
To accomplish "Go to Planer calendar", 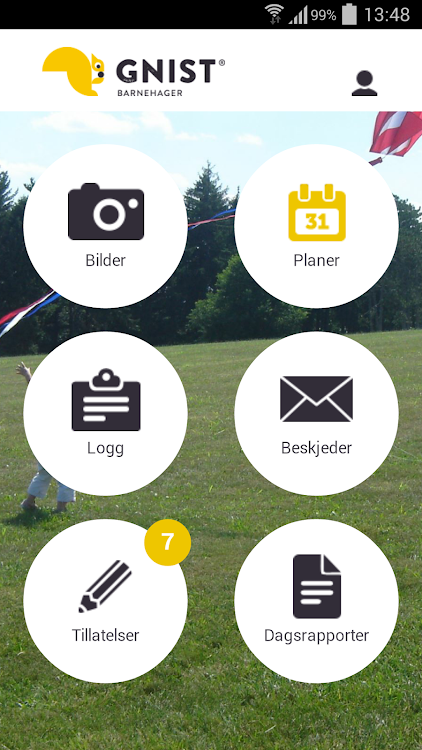I will click(316, 226).
